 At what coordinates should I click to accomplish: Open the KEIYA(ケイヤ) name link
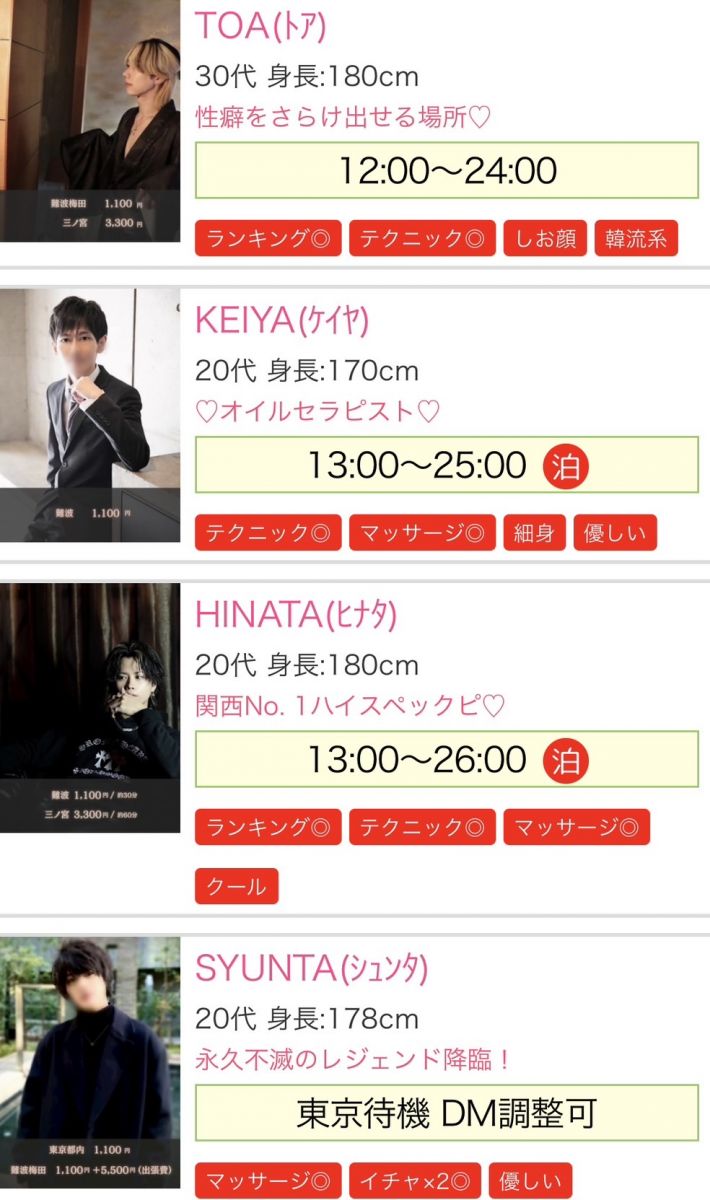282,321
